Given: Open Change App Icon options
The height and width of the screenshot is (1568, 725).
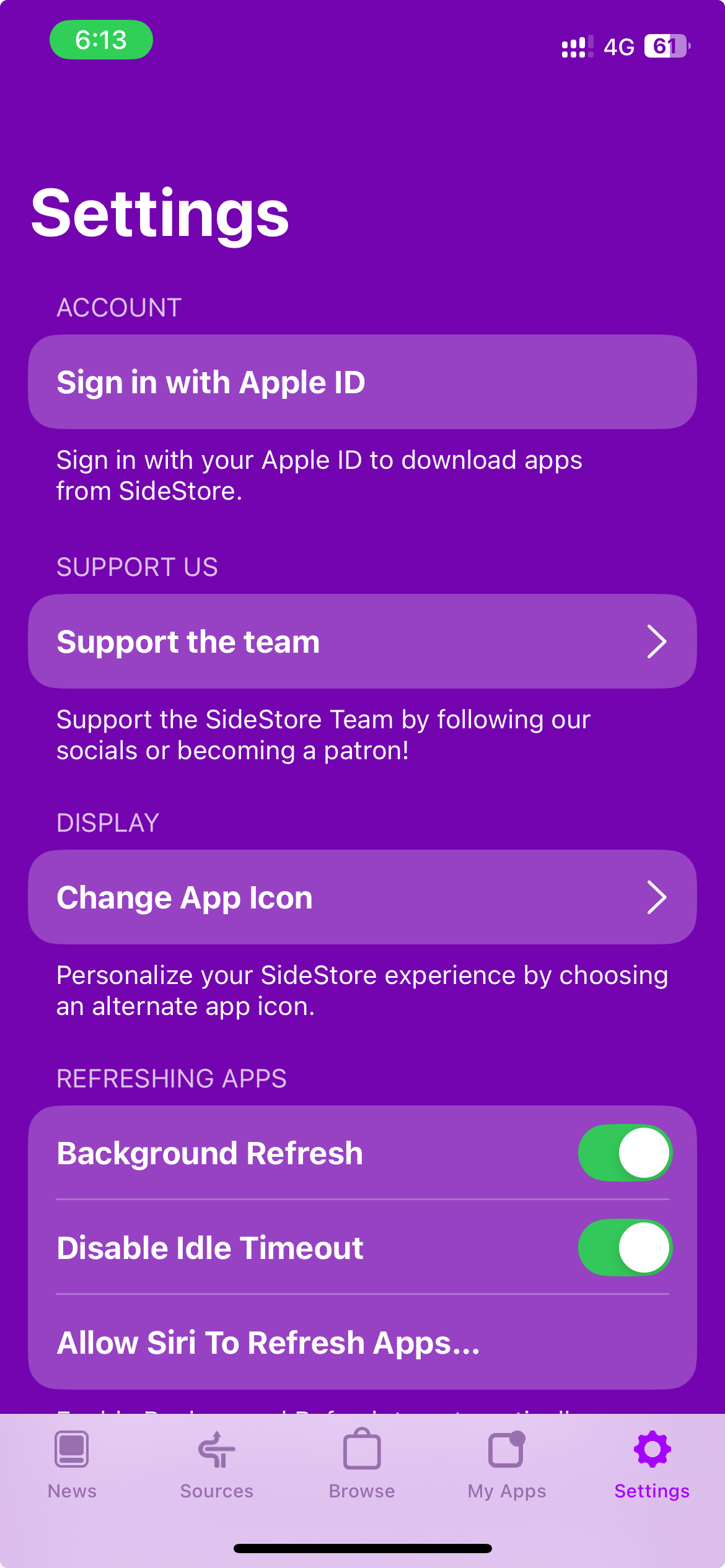Looking at the screenshot, I should click(x=362, y=897).
